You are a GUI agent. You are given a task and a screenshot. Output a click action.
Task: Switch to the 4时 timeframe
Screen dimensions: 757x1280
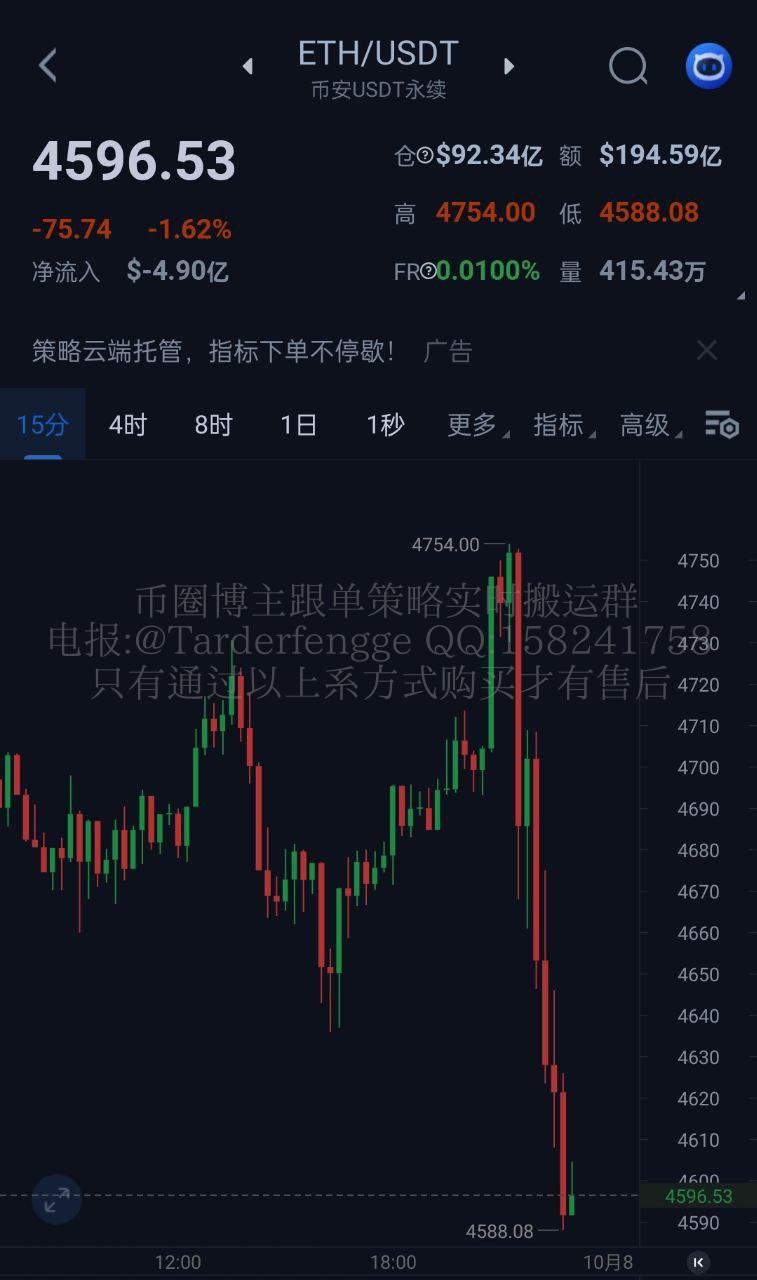click(128, 425)
